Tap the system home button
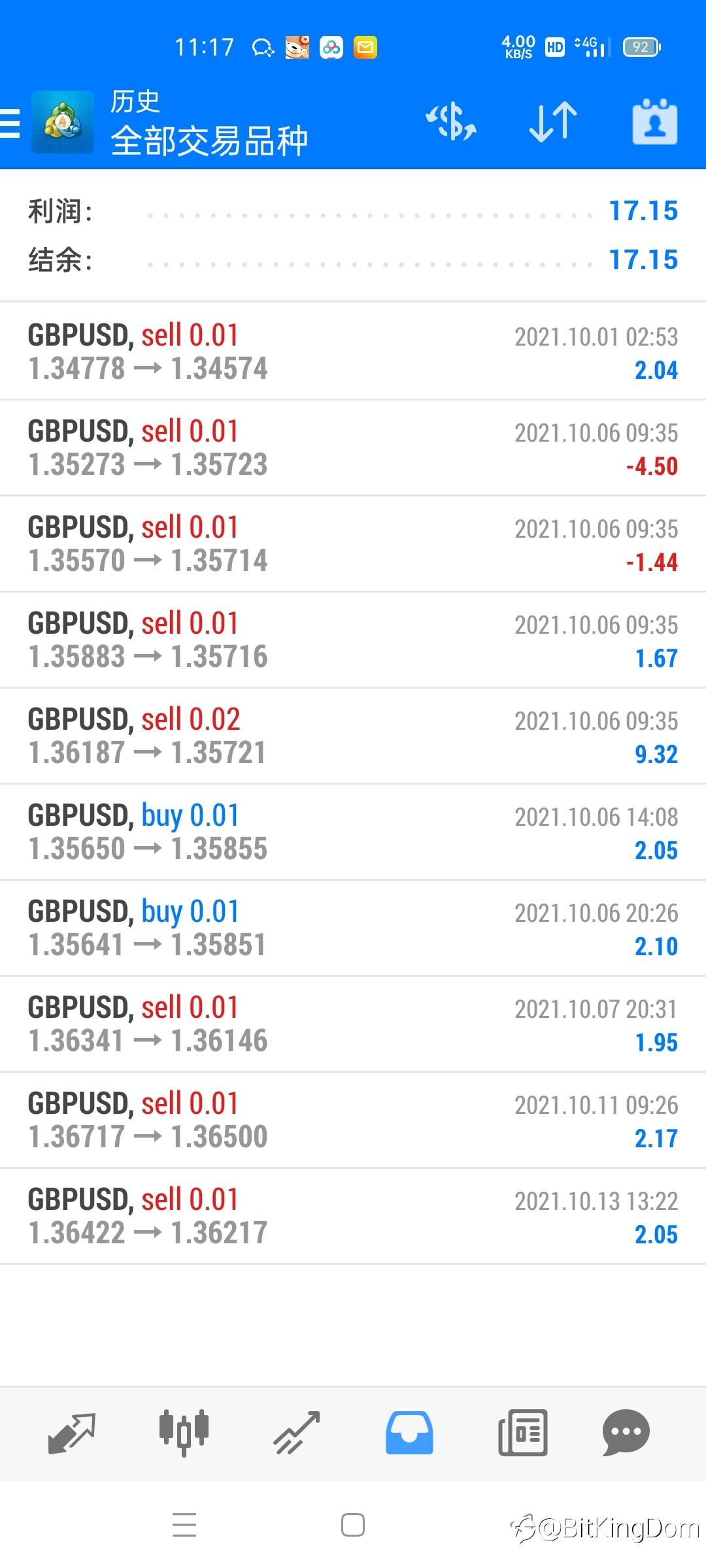The width and height of the screenshot is (706, 1568). 353,1525
